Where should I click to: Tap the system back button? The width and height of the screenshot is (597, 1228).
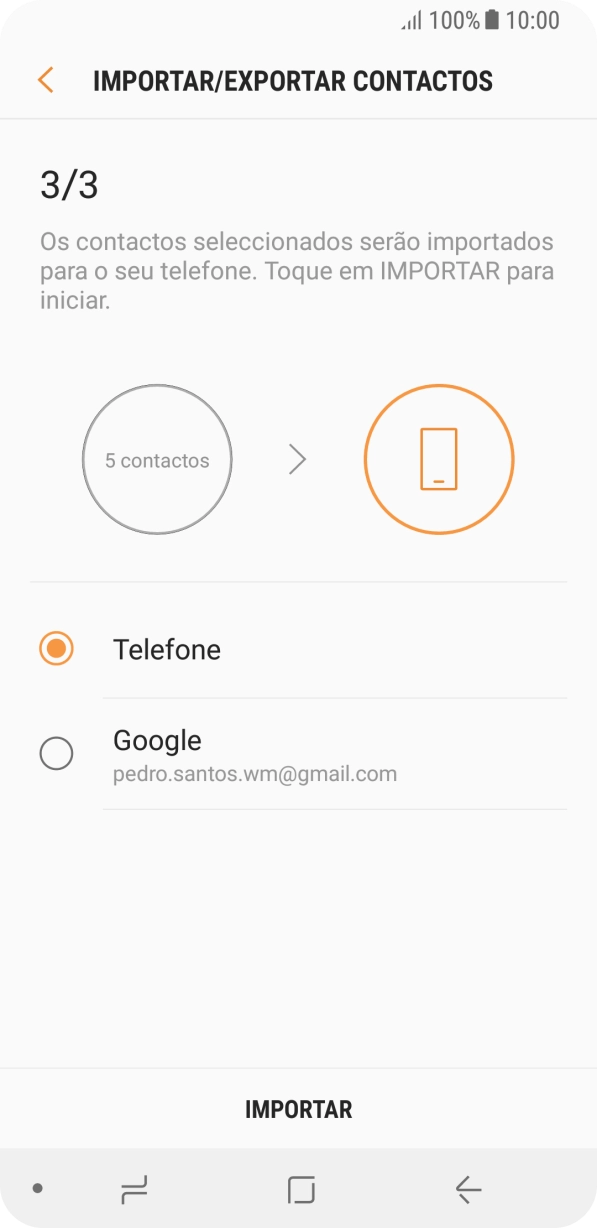click(x=467, y=1188)
